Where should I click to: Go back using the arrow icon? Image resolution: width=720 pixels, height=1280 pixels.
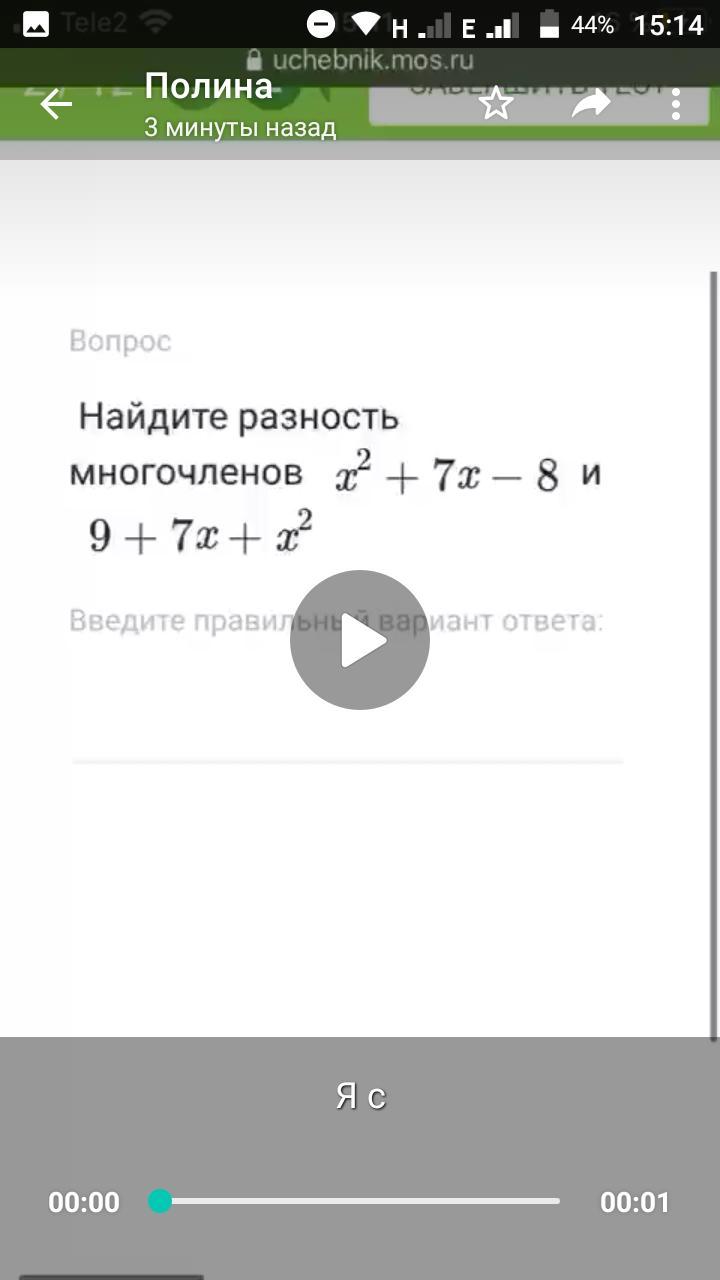click(56, 105)
